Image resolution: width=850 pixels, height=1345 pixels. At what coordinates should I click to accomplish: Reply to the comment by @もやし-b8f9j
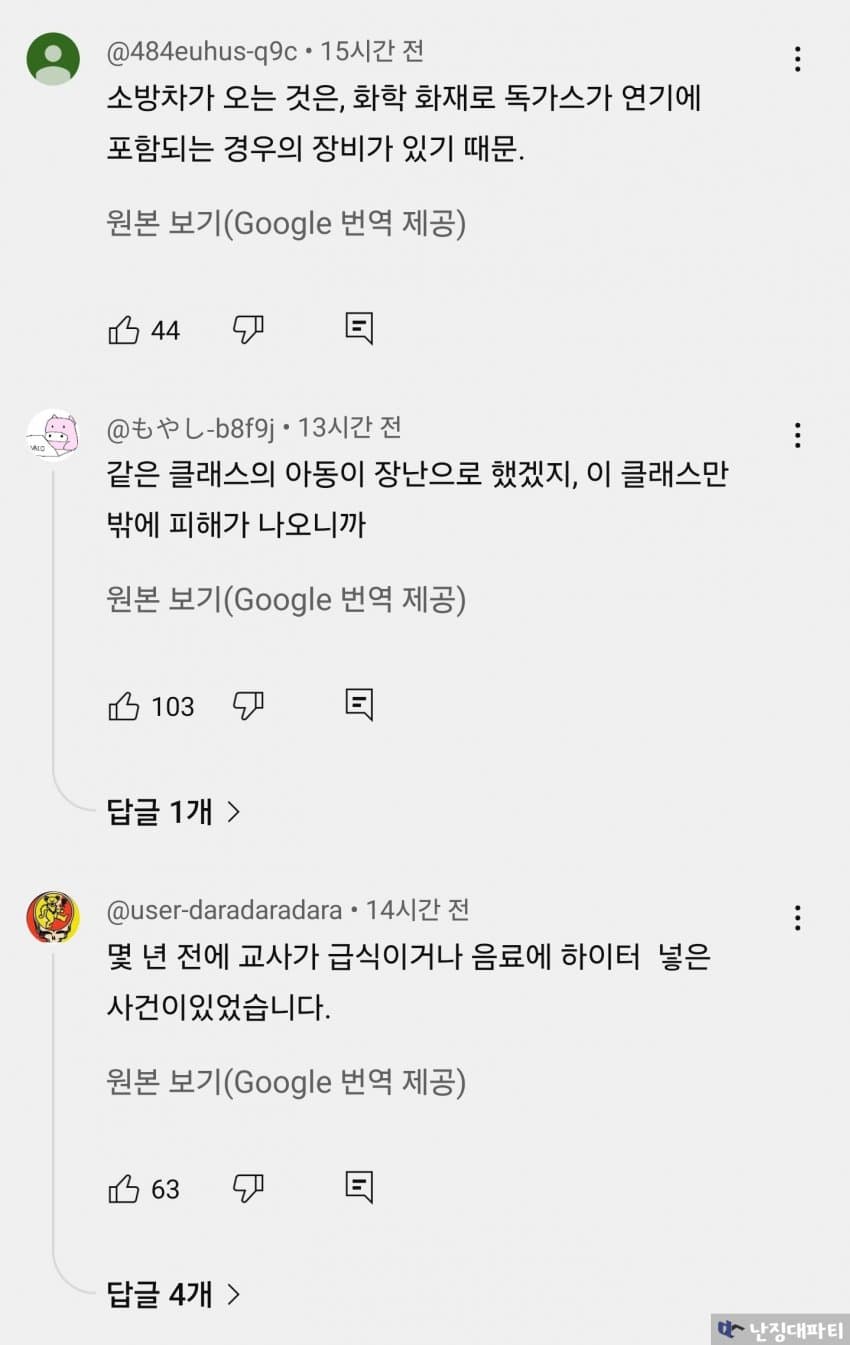point(359,705)
